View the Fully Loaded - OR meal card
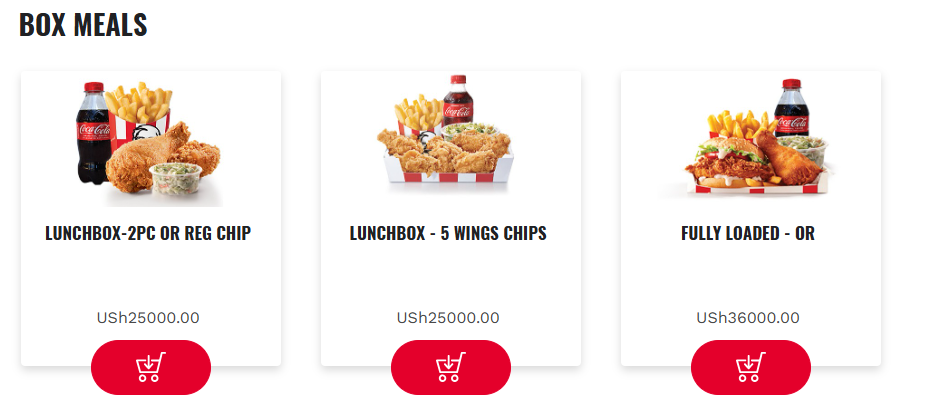 (748, 234)
